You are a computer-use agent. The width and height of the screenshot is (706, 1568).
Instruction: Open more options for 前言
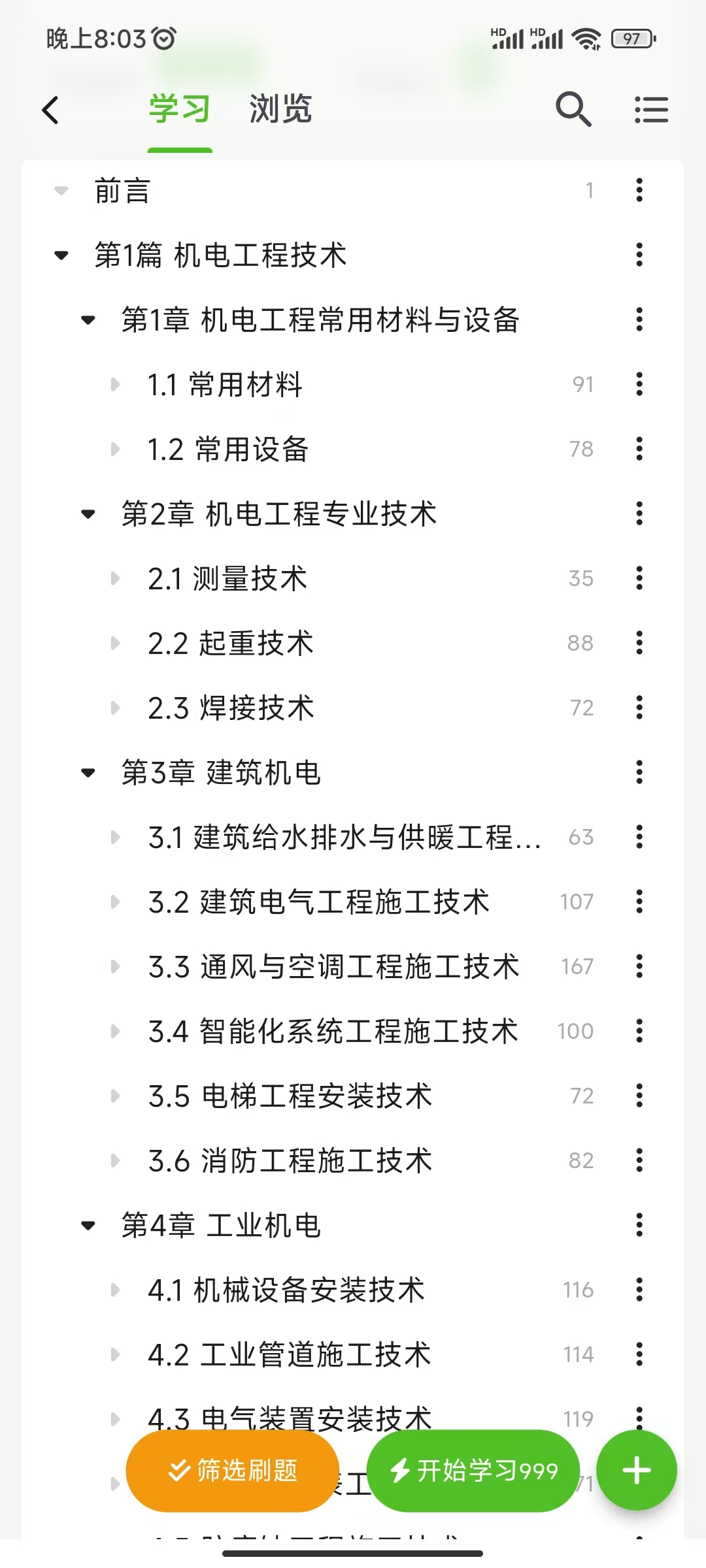(639, 191)
